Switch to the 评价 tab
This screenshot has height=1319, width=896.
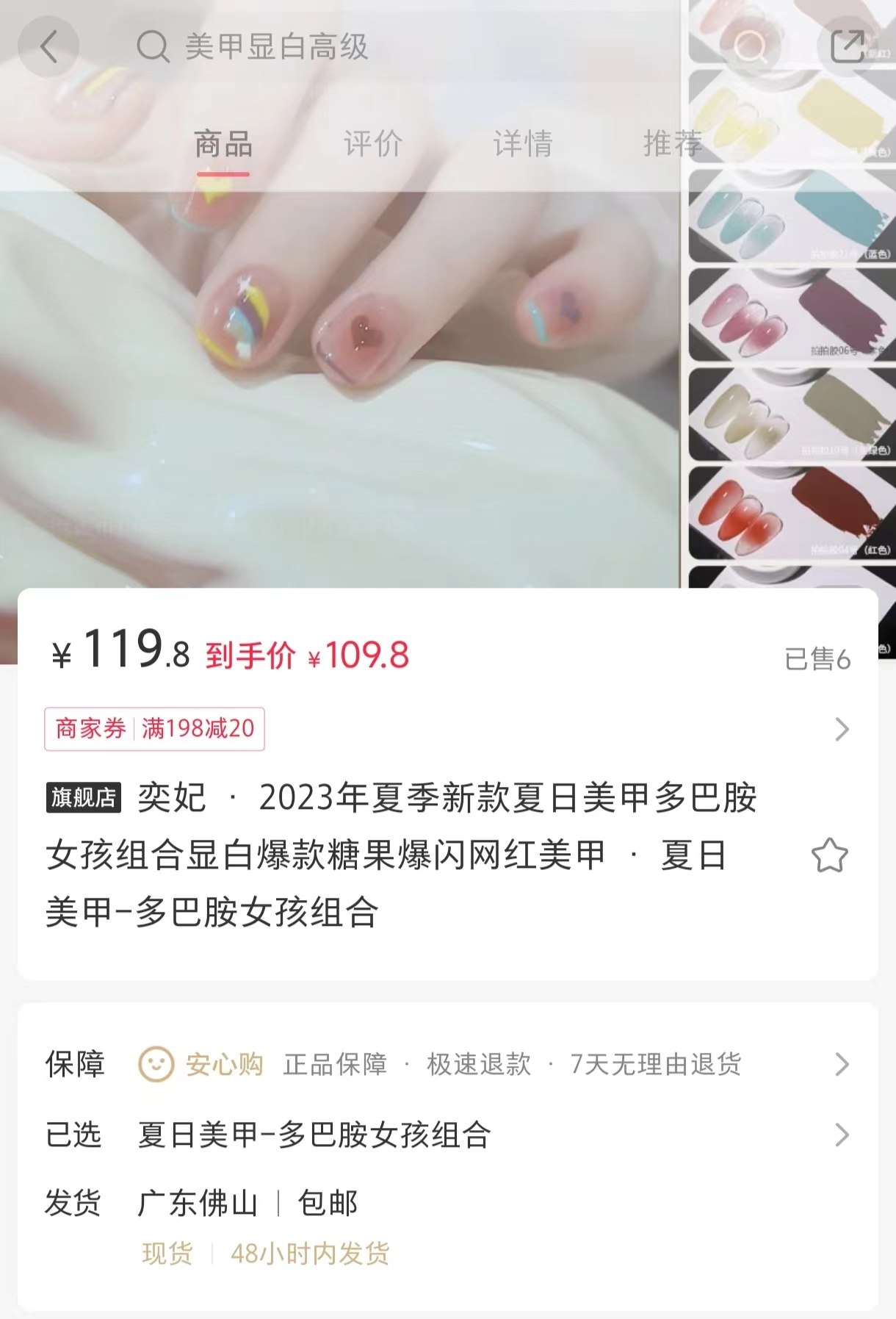[x=373, y=144]
